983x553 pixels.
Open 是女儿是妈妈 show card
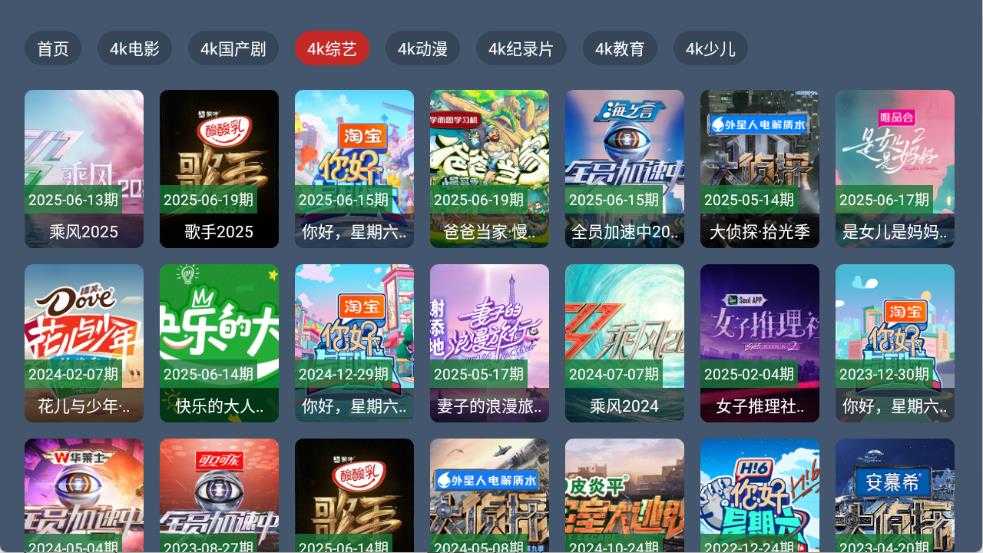[894, 168]
